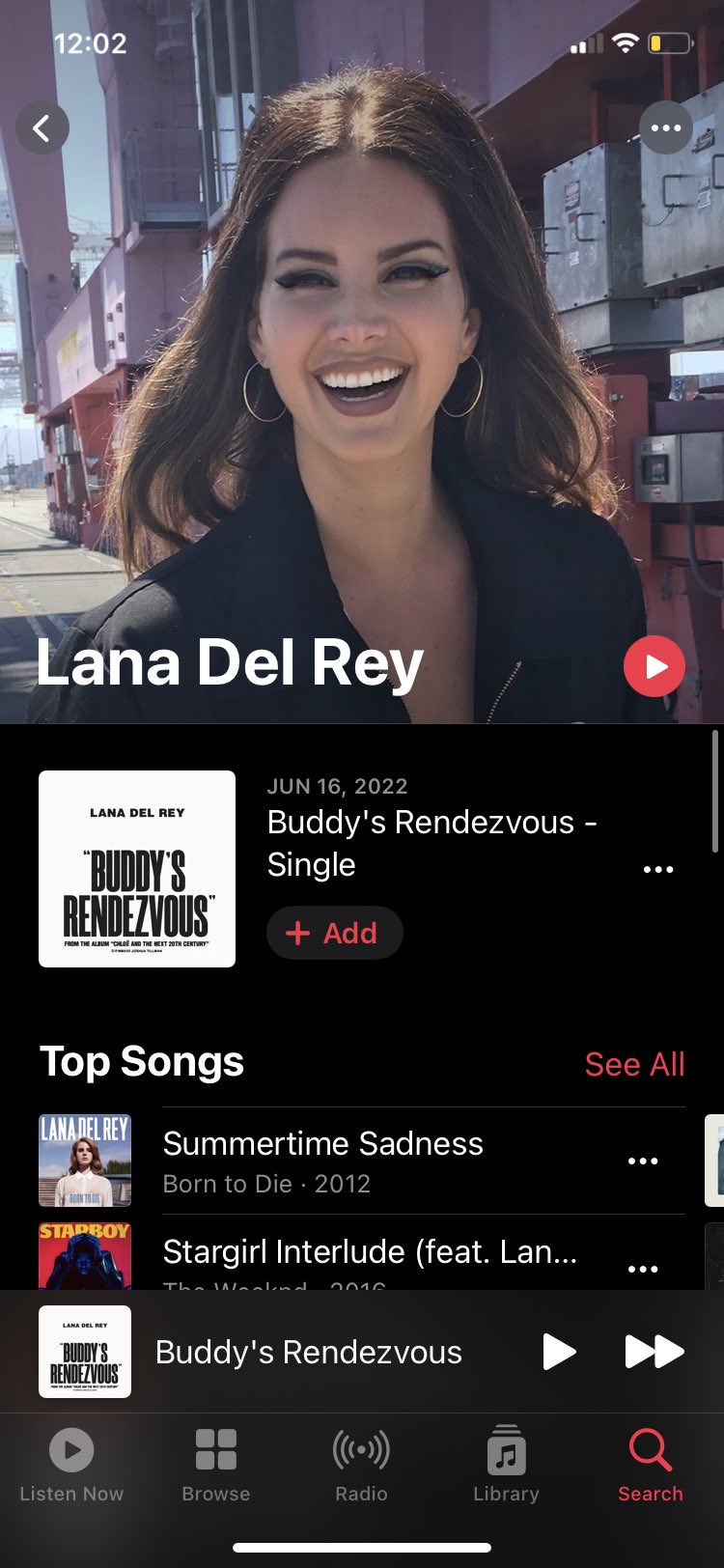The image size is (724, 1568).
Task: See all top songs
Action: (634, 1064)
